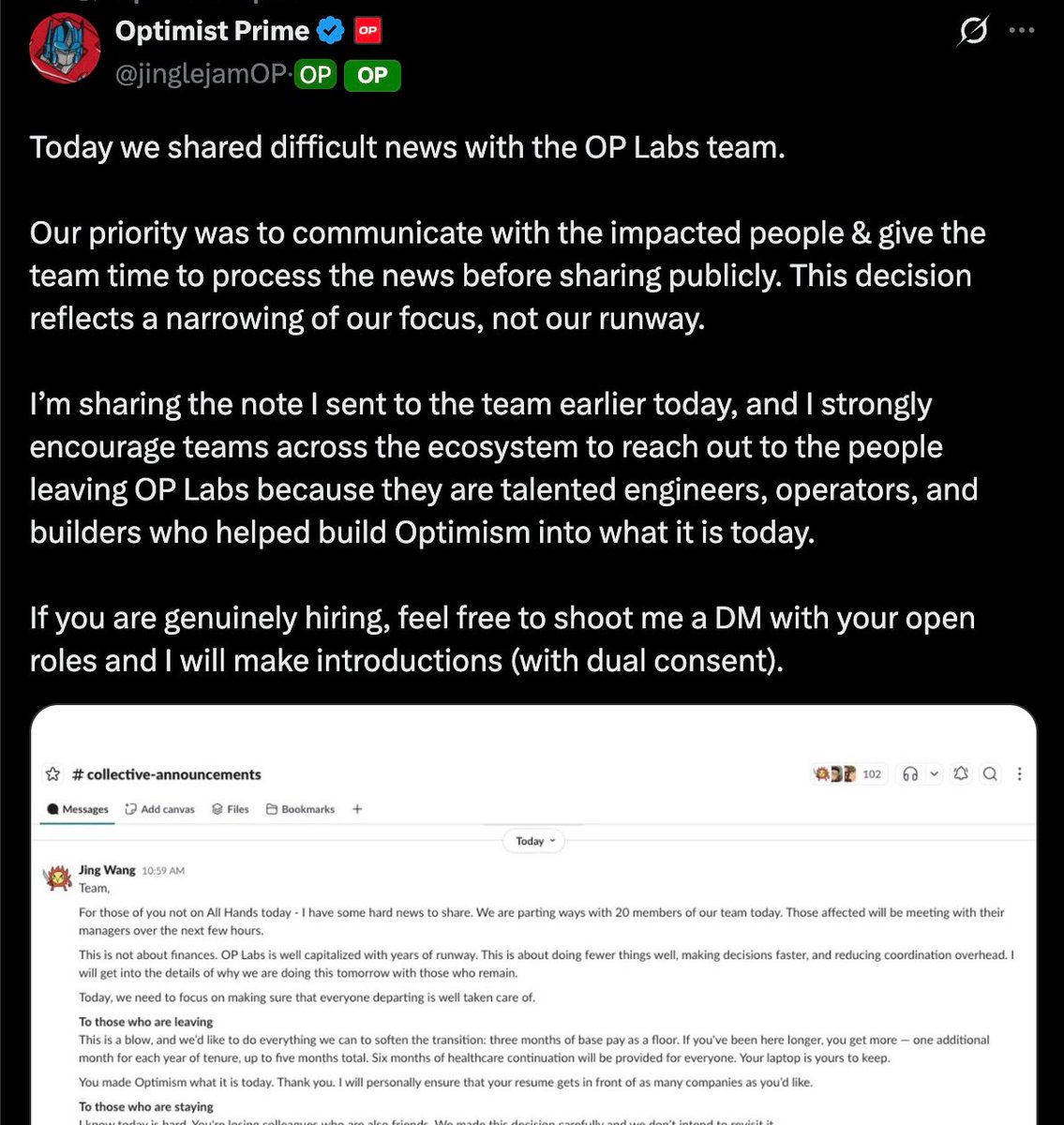Open Optimist Prime's profile picture
This screenshot has height=1125, width=1064.
coord(65,50)
